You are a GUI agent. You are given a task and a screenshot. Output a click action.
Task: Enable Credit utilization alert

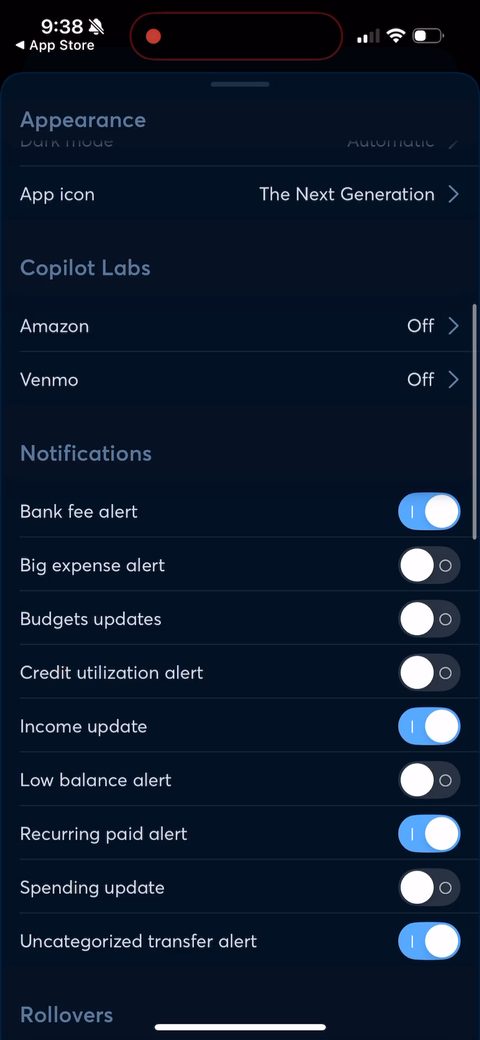(x=429, y=673)
